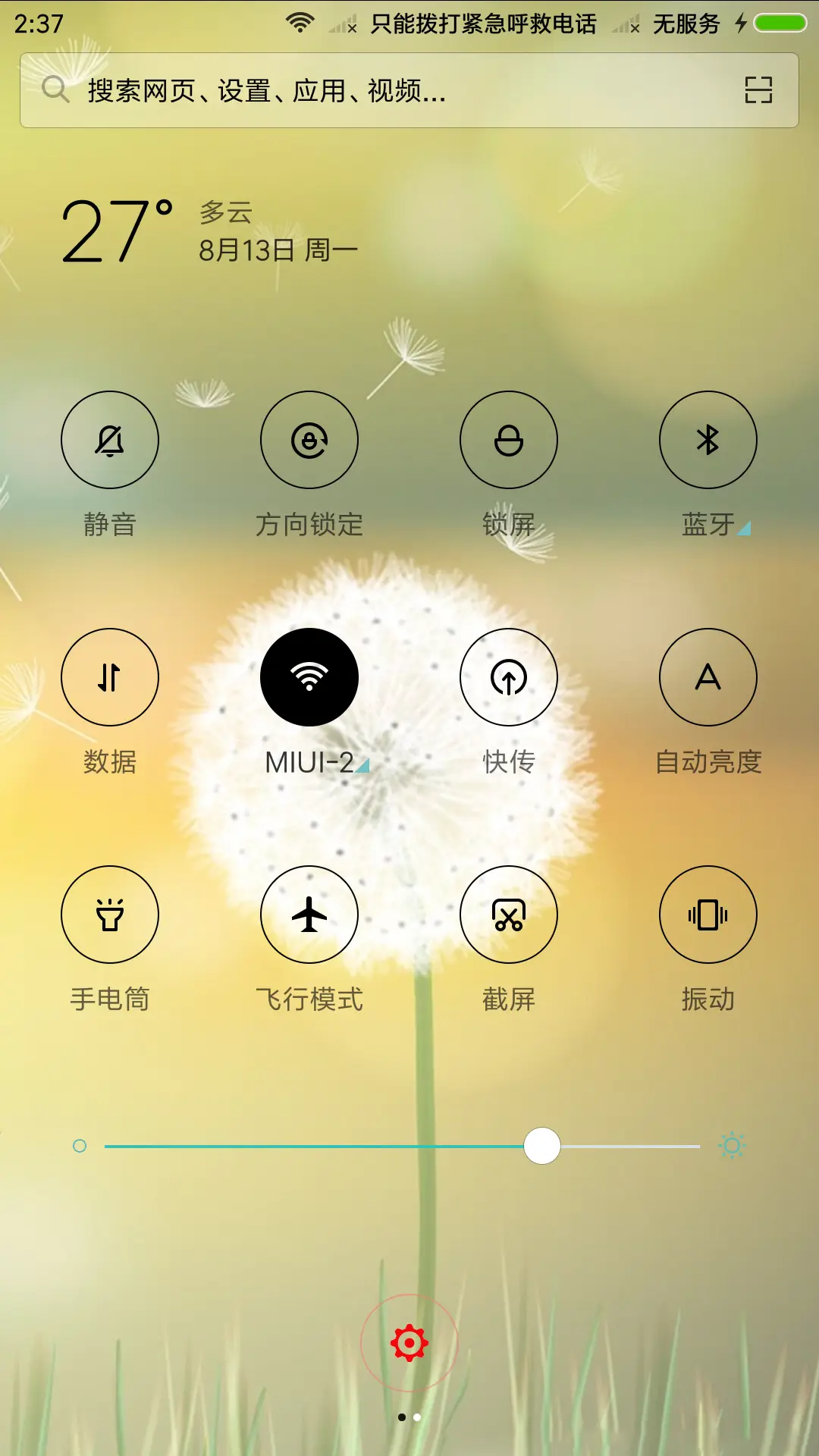Viewport: 819px width, 1456px height.
Task: Turn off the MIUI-2 Wi-Fi toggle
Action: click(x=309, y=677)
